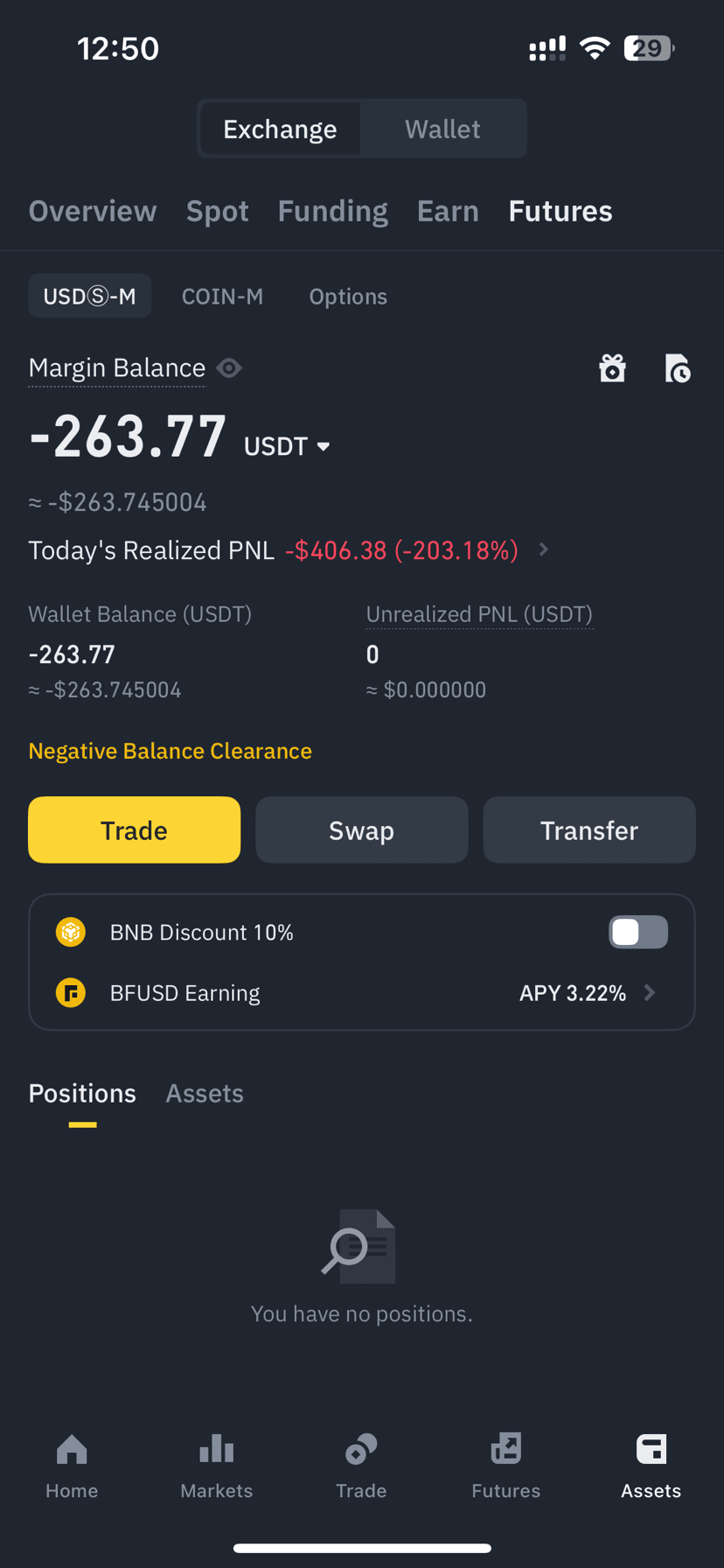This screenshot has height=1568, width=724.
Task: Switch to the Wallet segment
Action: click(x=442, y=129)
